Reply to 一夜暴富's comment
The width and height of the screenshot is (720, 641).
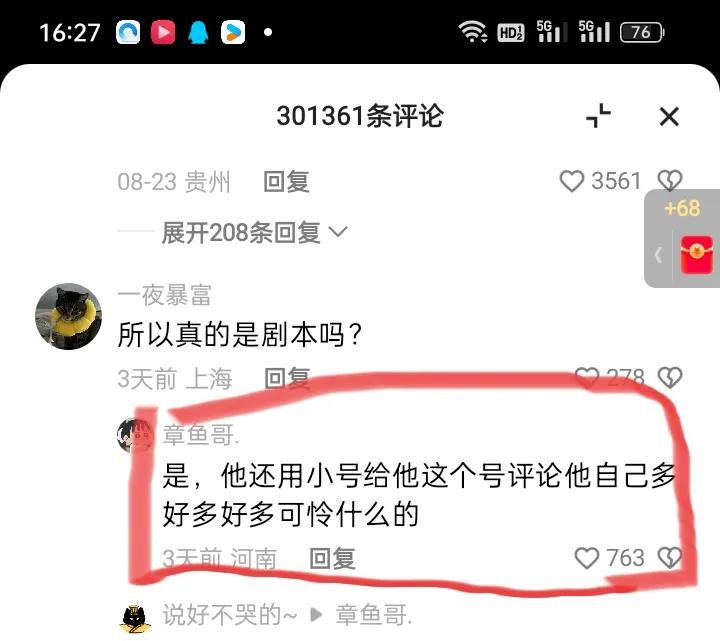tap(286, 379)
